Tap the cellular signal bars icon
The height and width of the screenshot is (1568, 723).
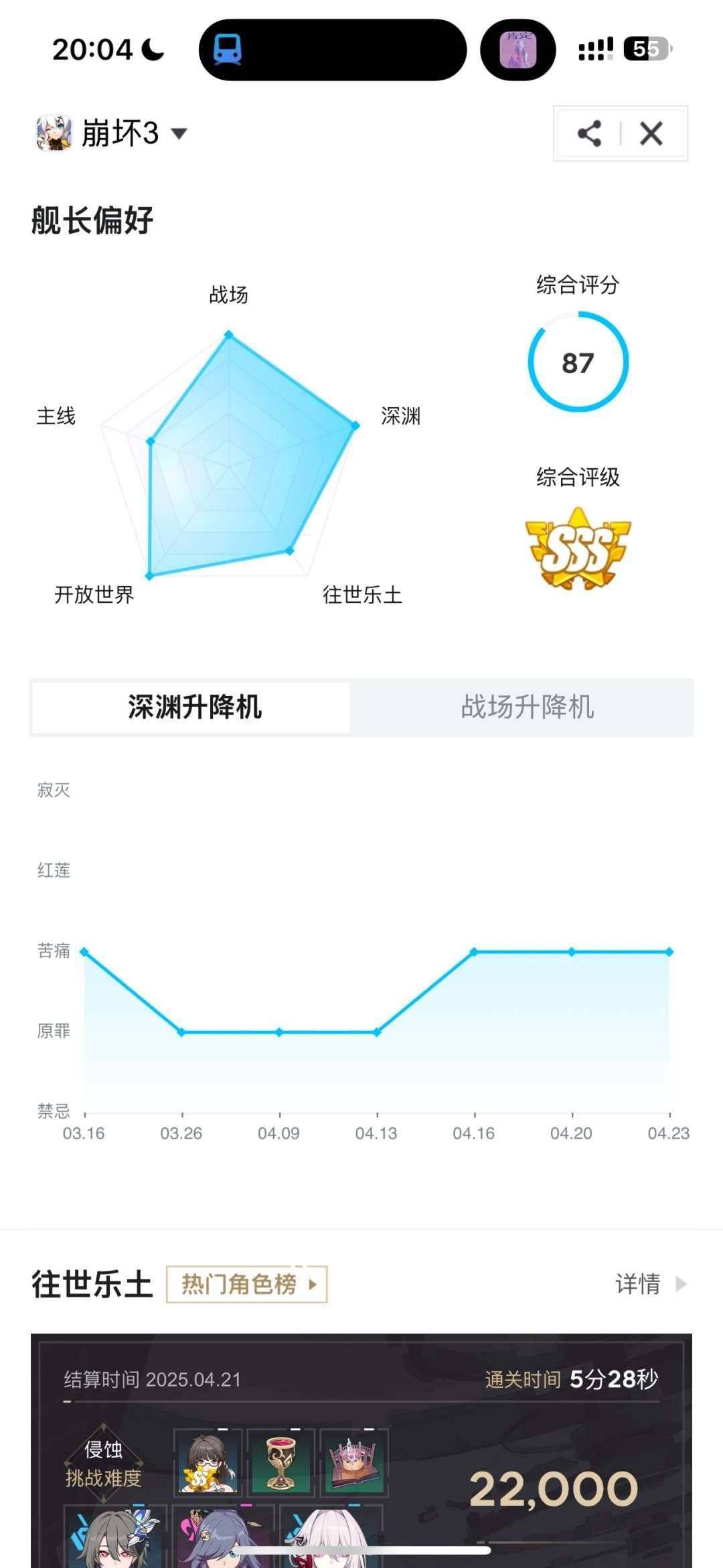[x=598, y=48]
